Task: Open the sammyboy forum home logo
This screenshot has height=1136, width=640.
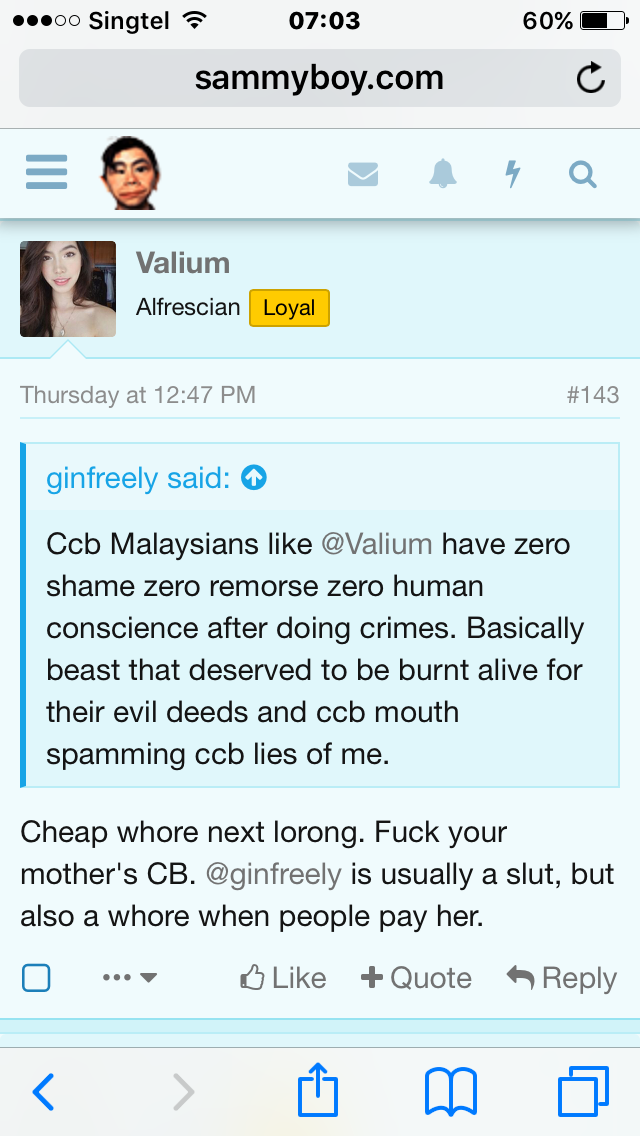Action: 131,174
